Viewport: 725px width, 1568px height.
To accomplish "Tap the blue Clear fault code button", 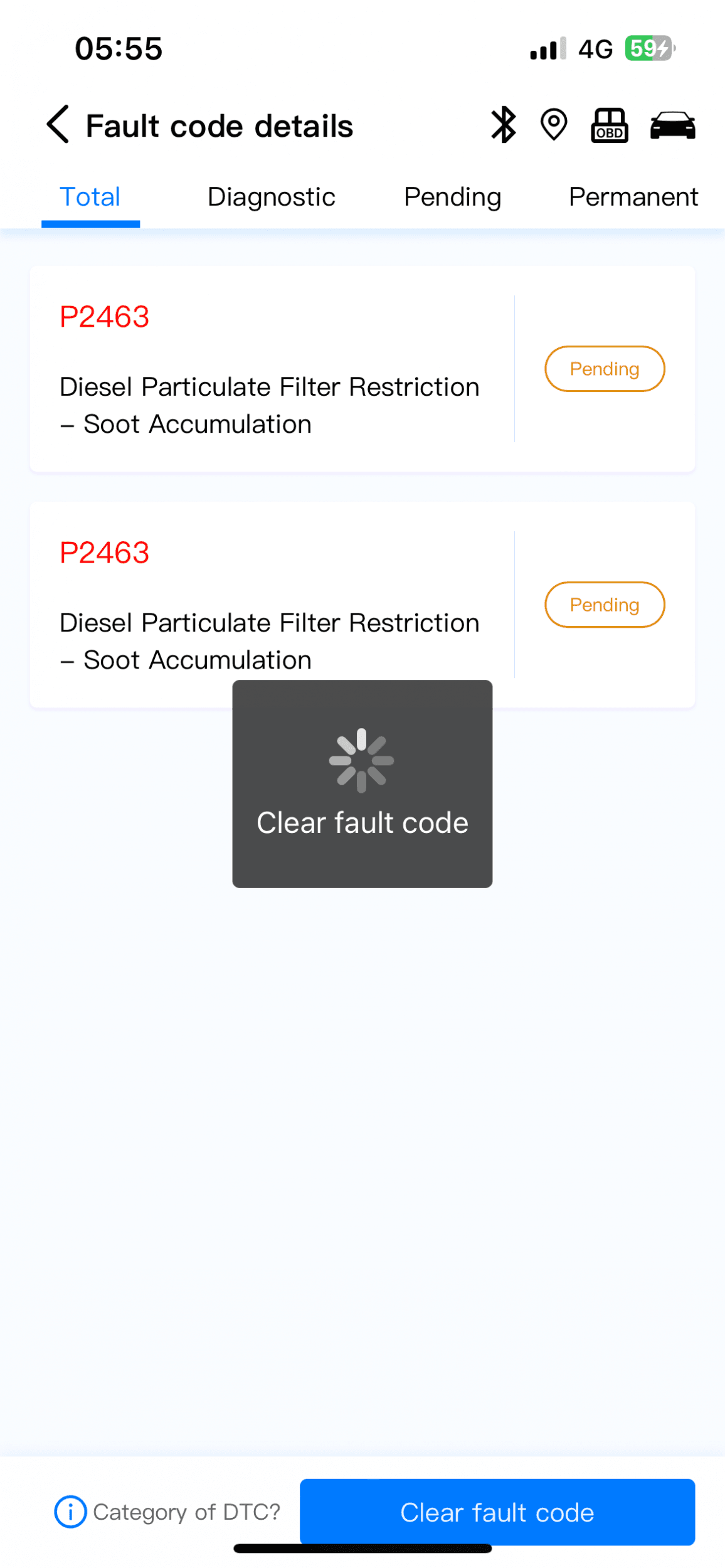I will [497, 1512].
